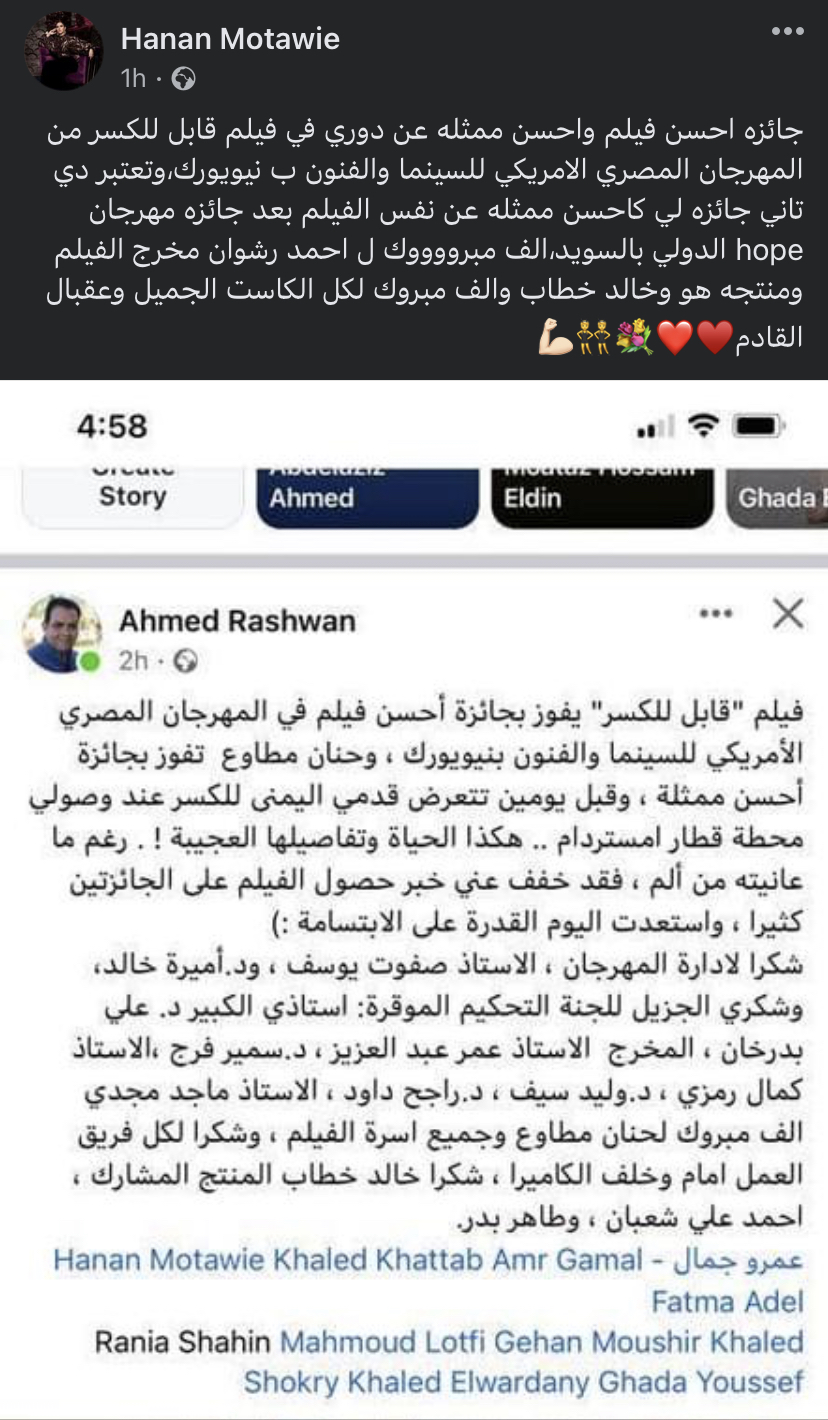Open Hanan Motawie's profile from her name
The width and height of the screenshot is (828, 1420).
coord(230,39)
